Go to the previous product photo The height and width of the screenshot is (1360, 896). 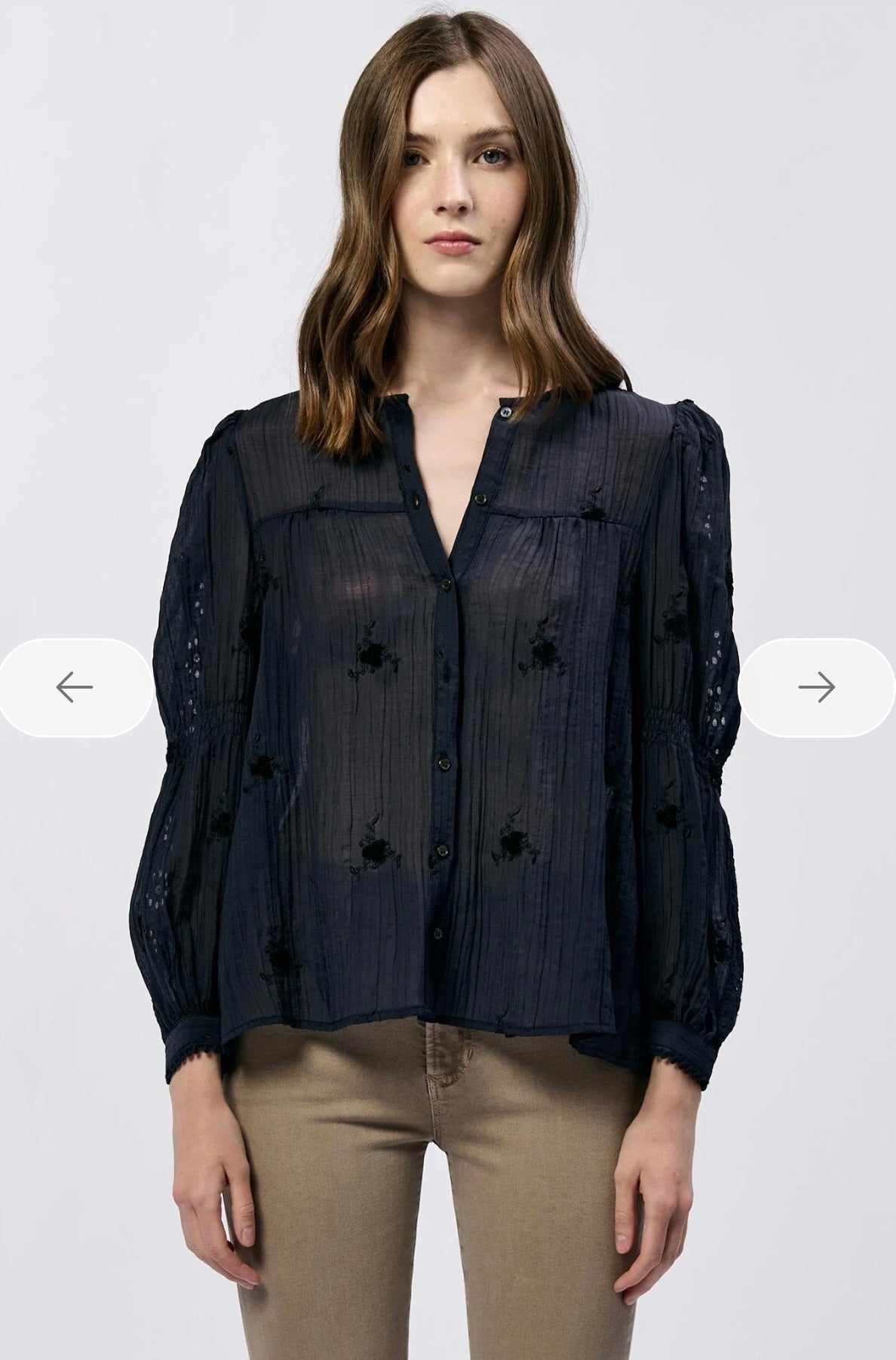75,687
